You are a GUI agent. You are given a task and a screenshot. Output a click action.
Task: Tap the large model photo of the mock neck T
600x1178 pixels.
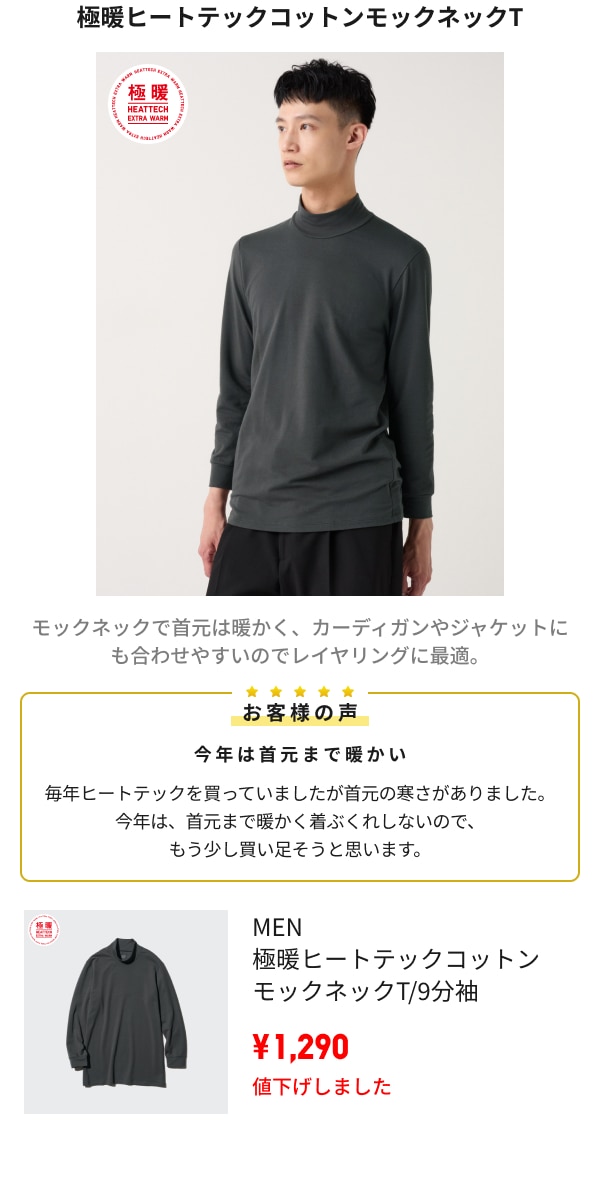300,324
